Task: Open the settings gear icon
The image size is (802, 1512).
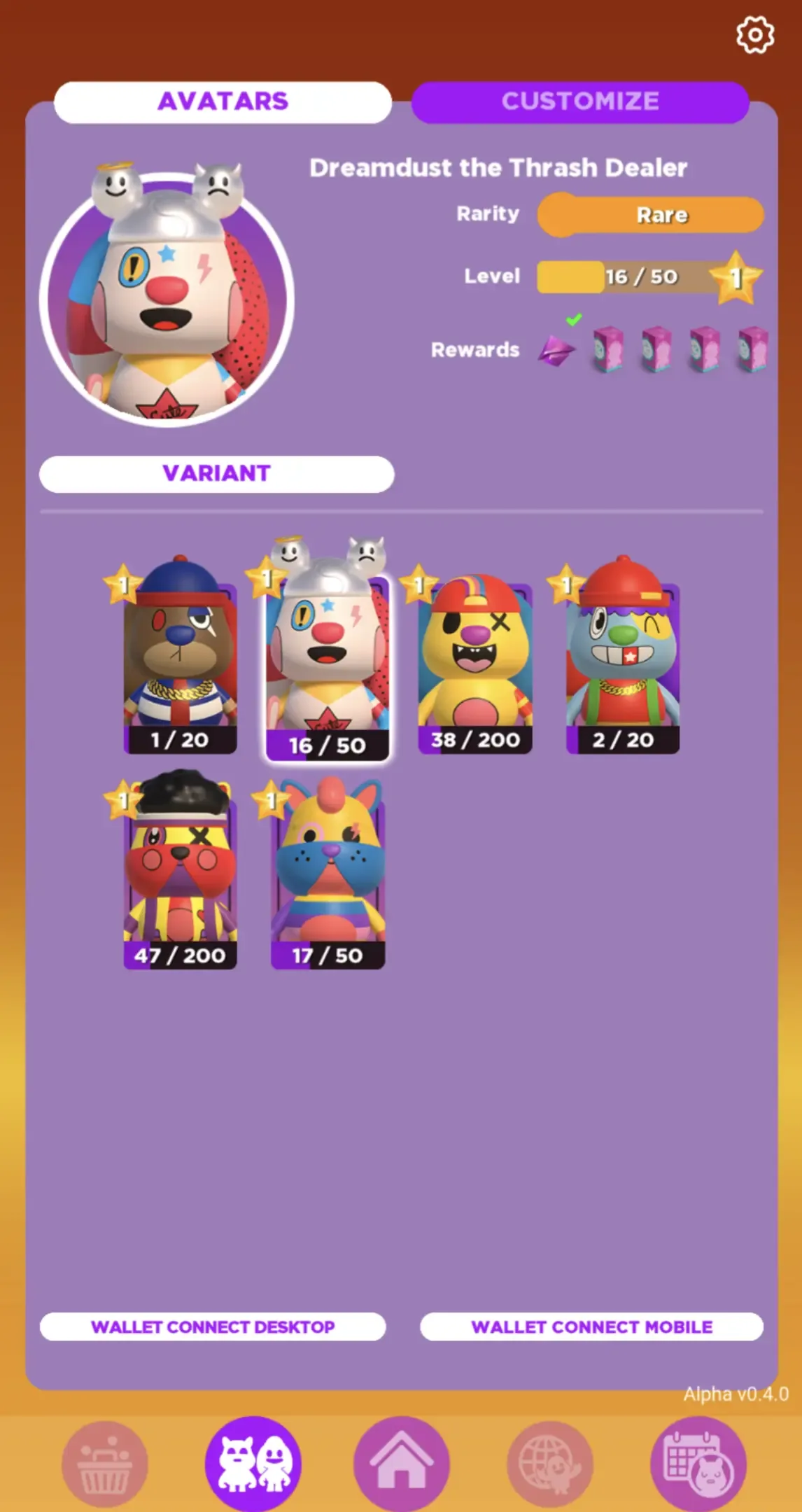Action: pyautogui.click(x=755, y=35)
